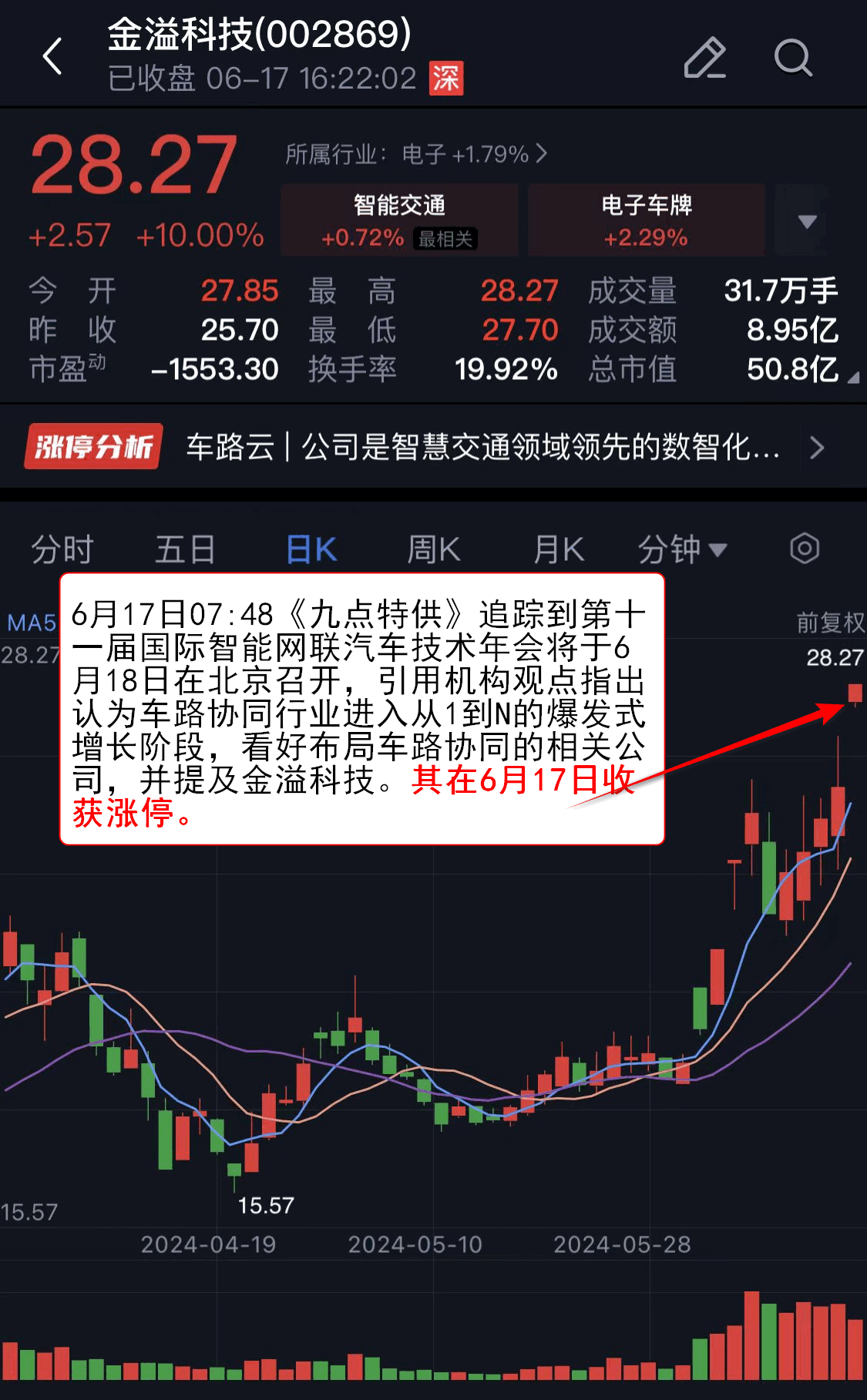Switch to the 分时 chart tab

62,550
